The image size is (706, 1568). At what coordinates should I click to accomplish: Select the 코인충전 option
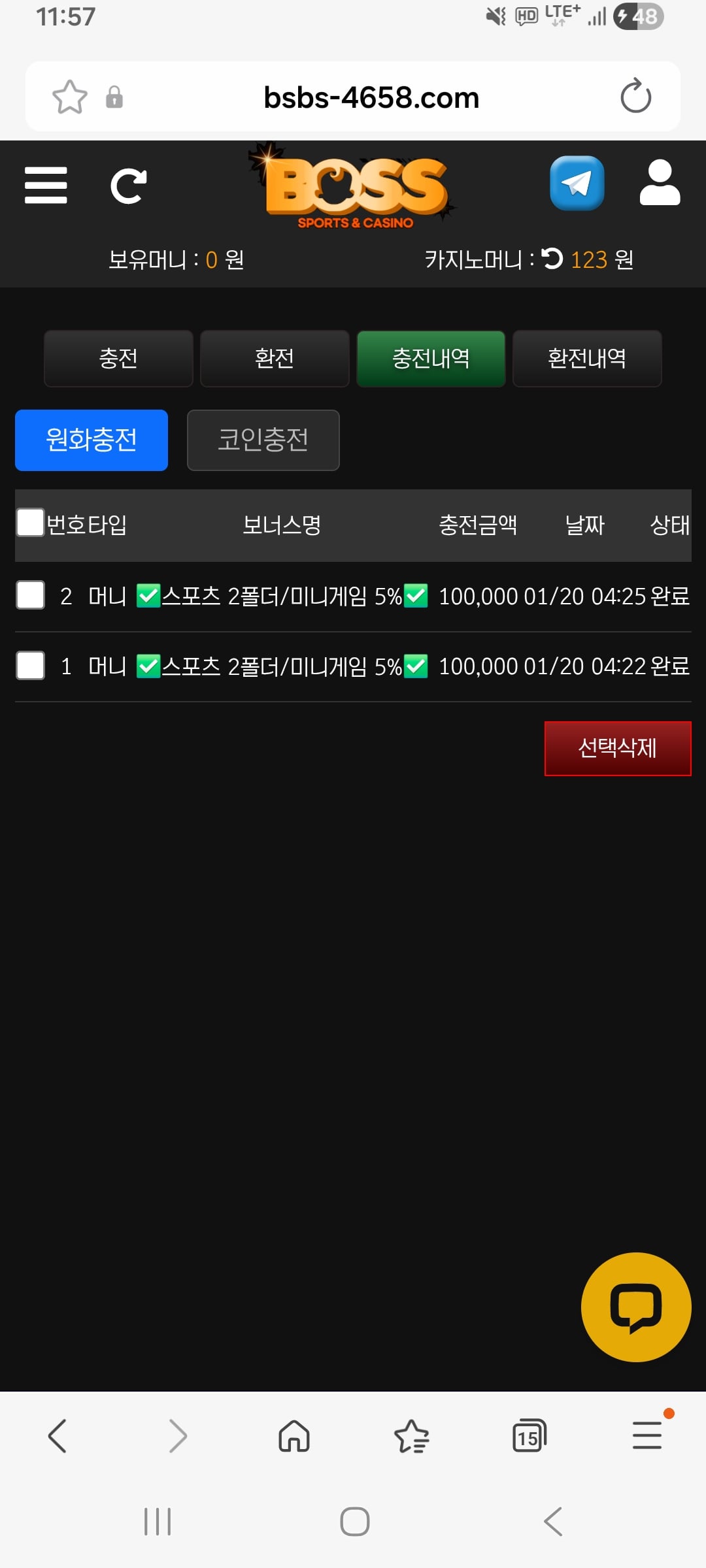coord(263,440)
